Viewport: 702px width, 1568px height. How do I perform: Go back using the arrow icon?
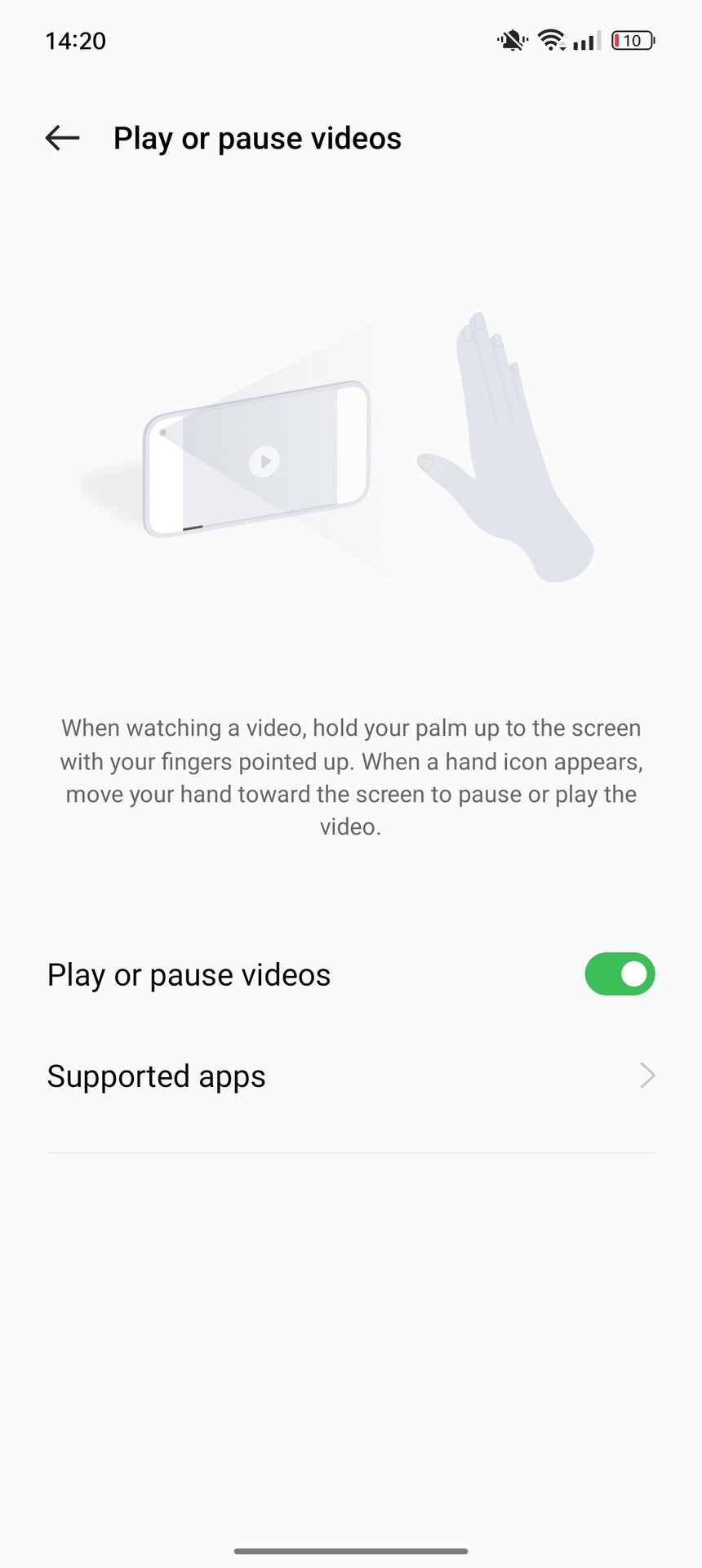click(62, 138)
